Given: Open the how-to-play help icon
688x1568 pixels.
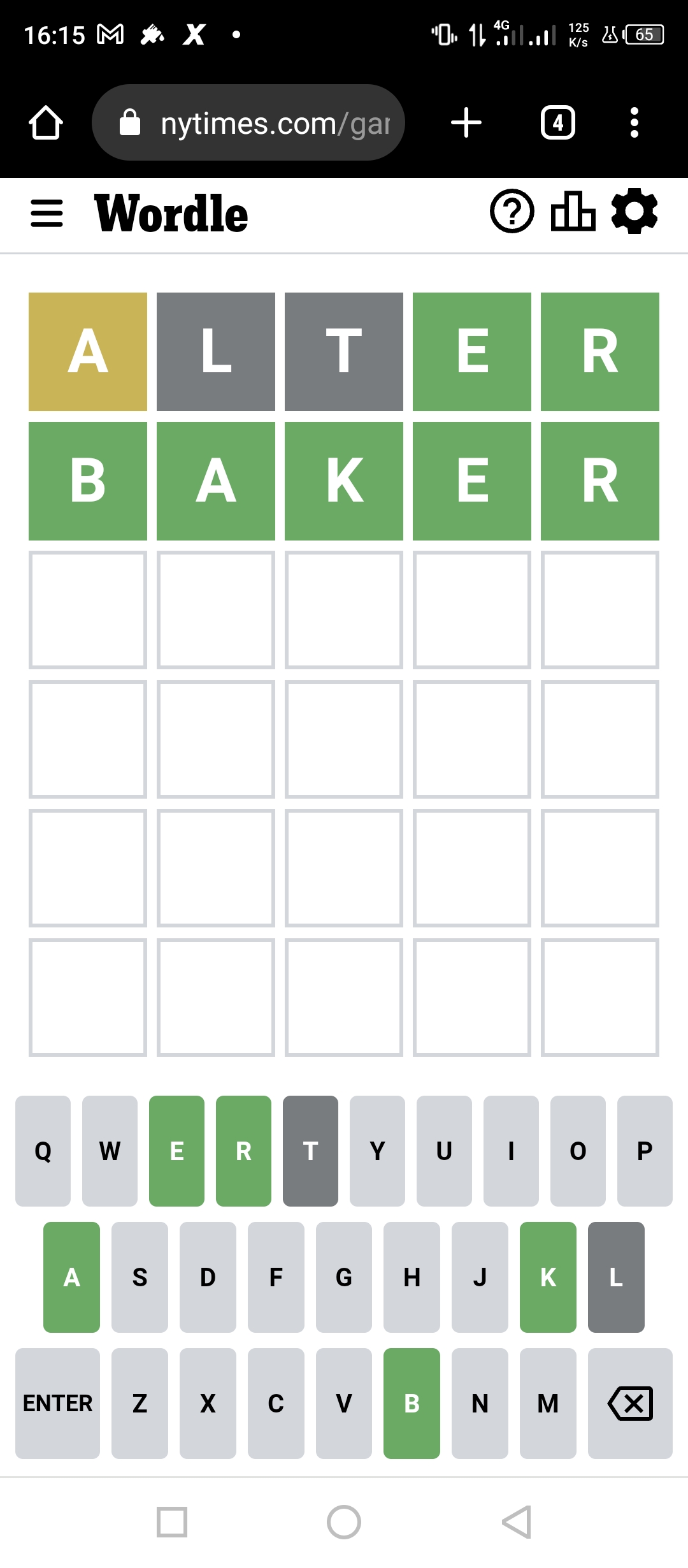Looking at the screenshot, I should (512, 212).
